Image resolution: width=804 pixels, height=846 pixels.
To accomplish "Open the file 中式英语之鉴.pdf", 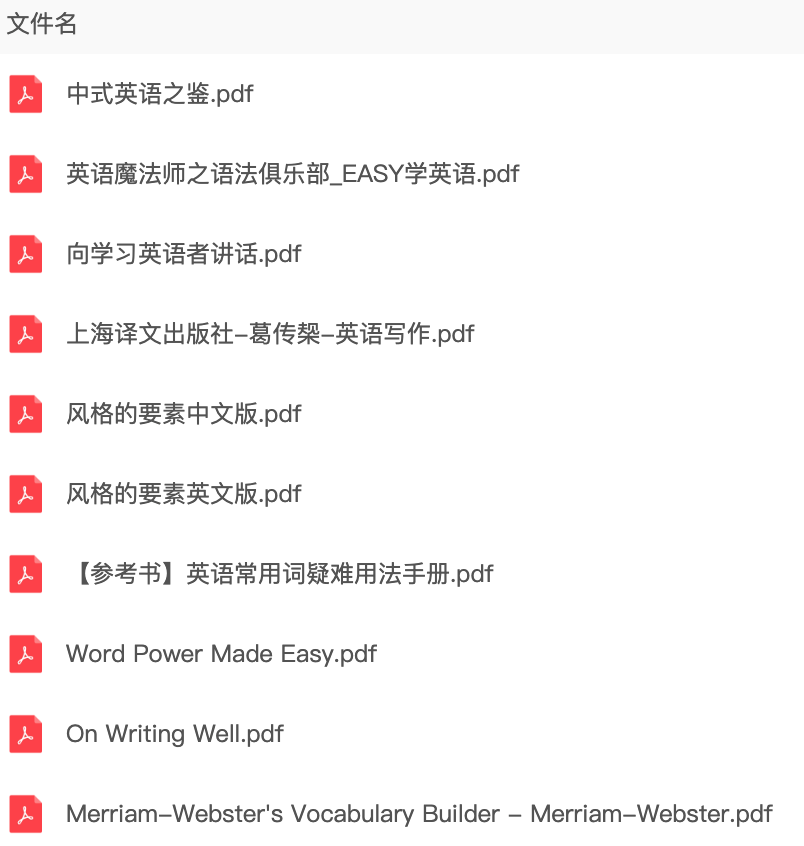I will (159, 94).
